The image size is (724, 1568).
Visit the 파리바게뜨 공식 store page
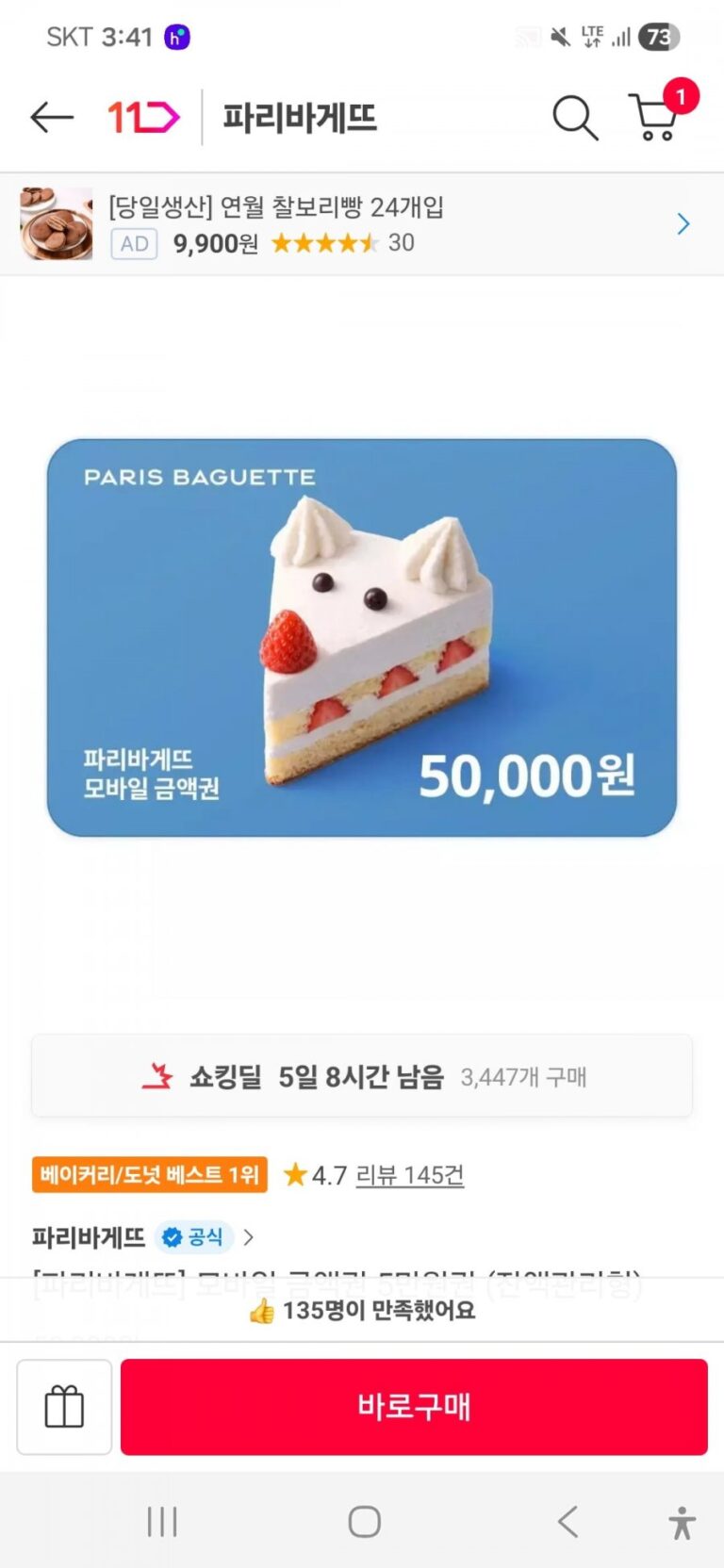[141, 1236]
